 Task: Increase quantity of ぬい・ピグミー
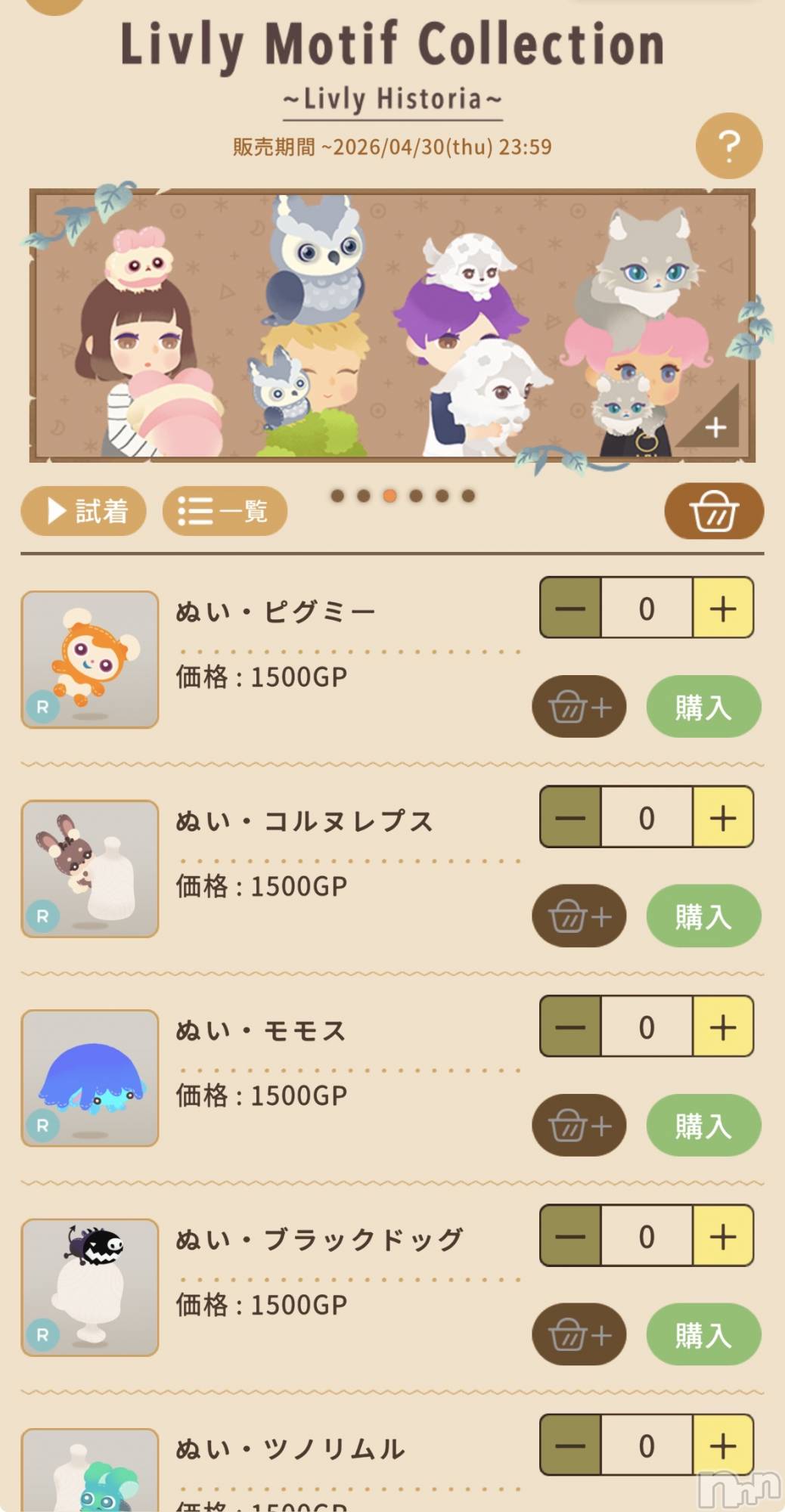(723, 609)
